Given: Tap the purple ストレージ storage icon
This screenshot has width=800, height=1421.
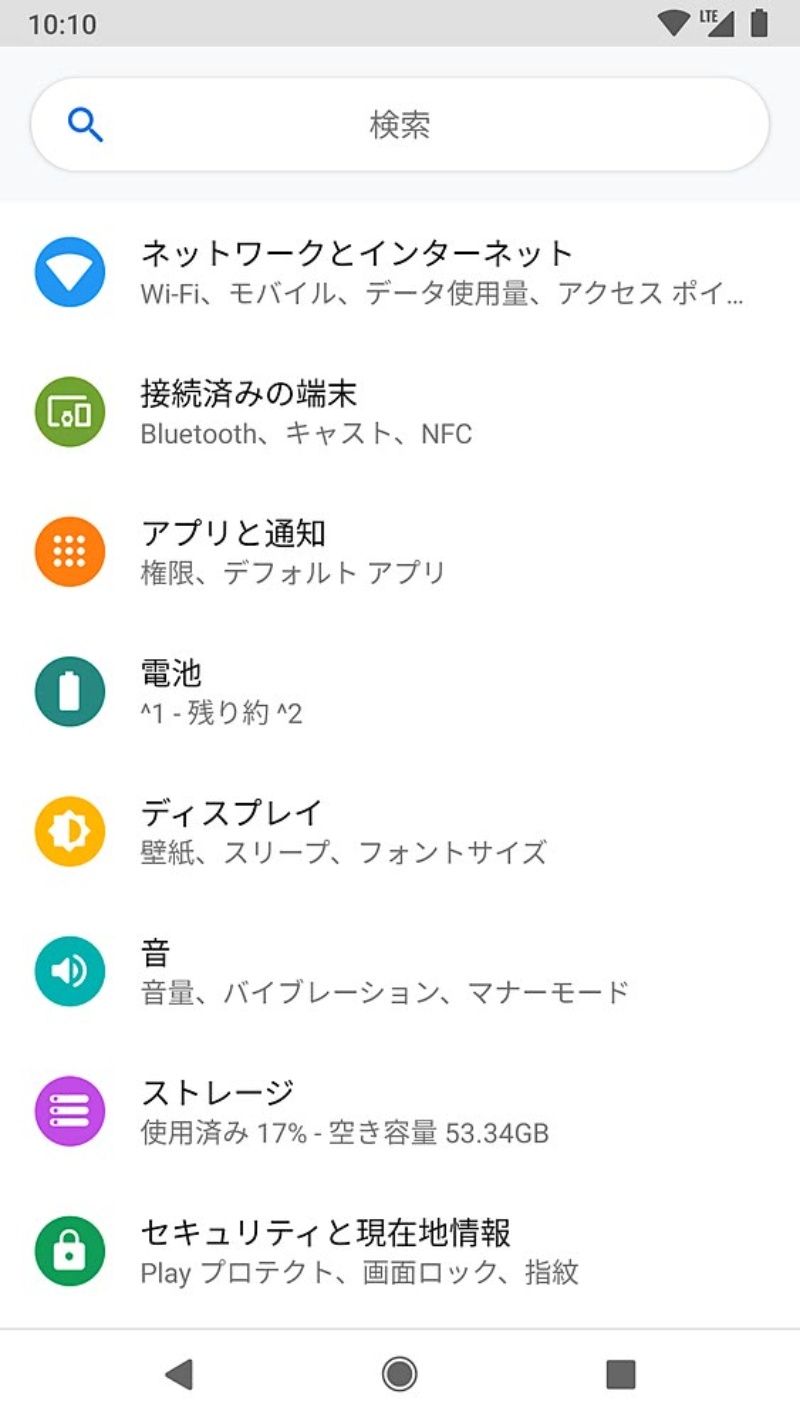Looking at the screenshot, I should (x=68, y=1109).
